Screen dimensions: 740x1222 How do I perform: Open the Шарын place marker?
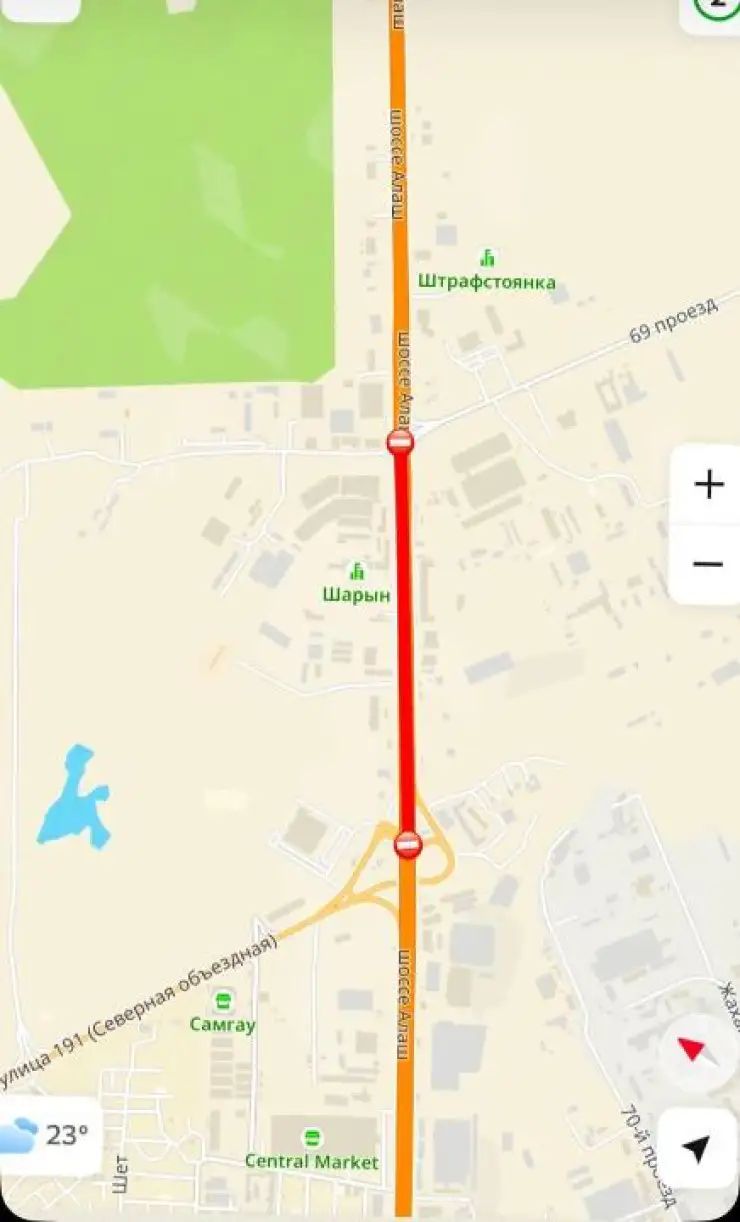(357, 572)
